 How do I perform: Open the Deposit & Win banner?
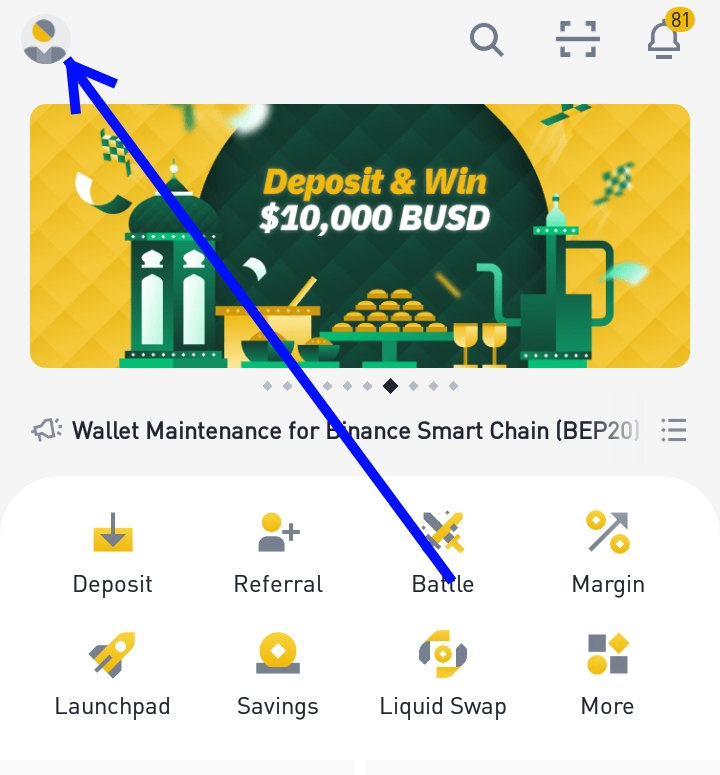pos(360,236)
